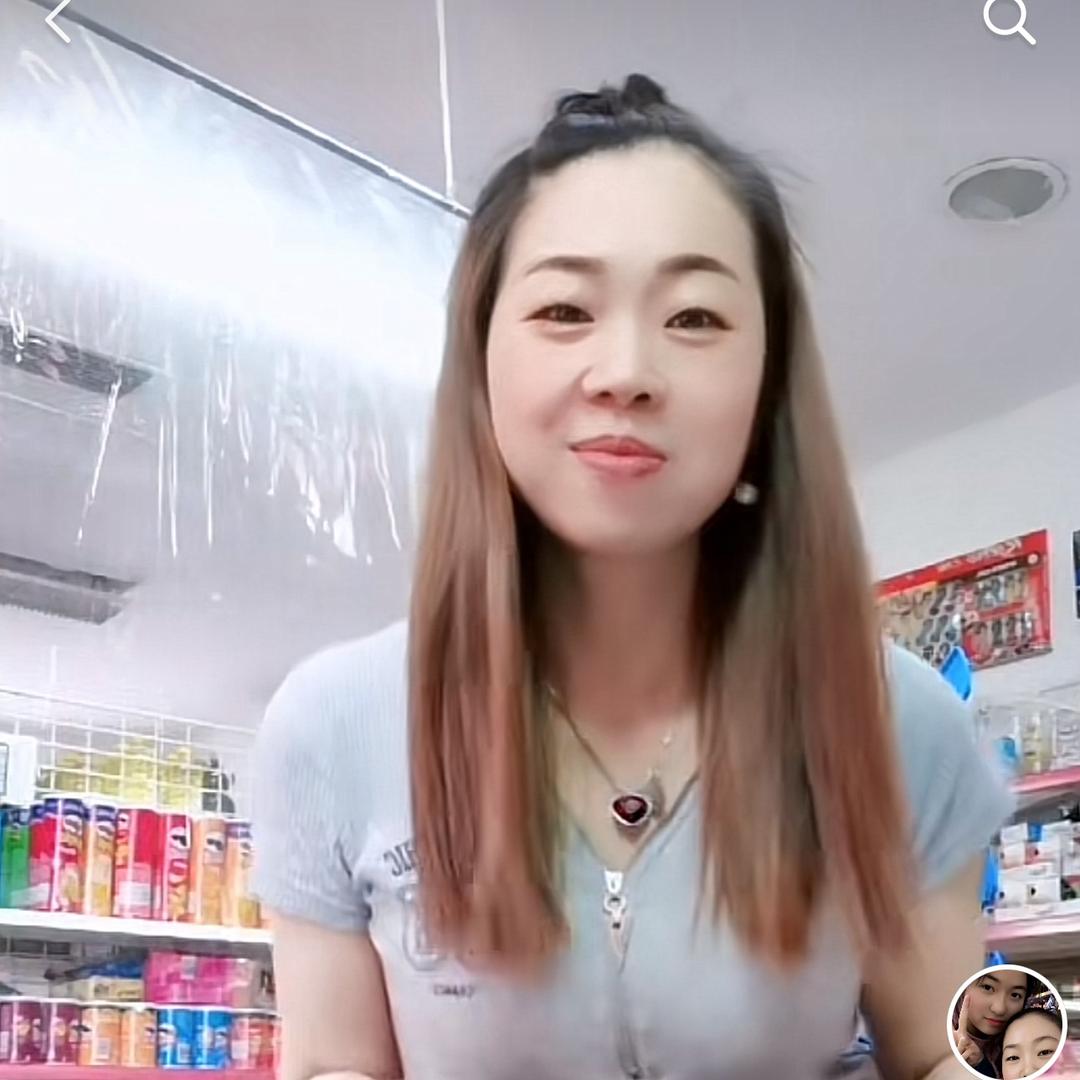Go back using the top-left arrow
This screenshot has width=1080, height=1080.
tap(58, 20)
